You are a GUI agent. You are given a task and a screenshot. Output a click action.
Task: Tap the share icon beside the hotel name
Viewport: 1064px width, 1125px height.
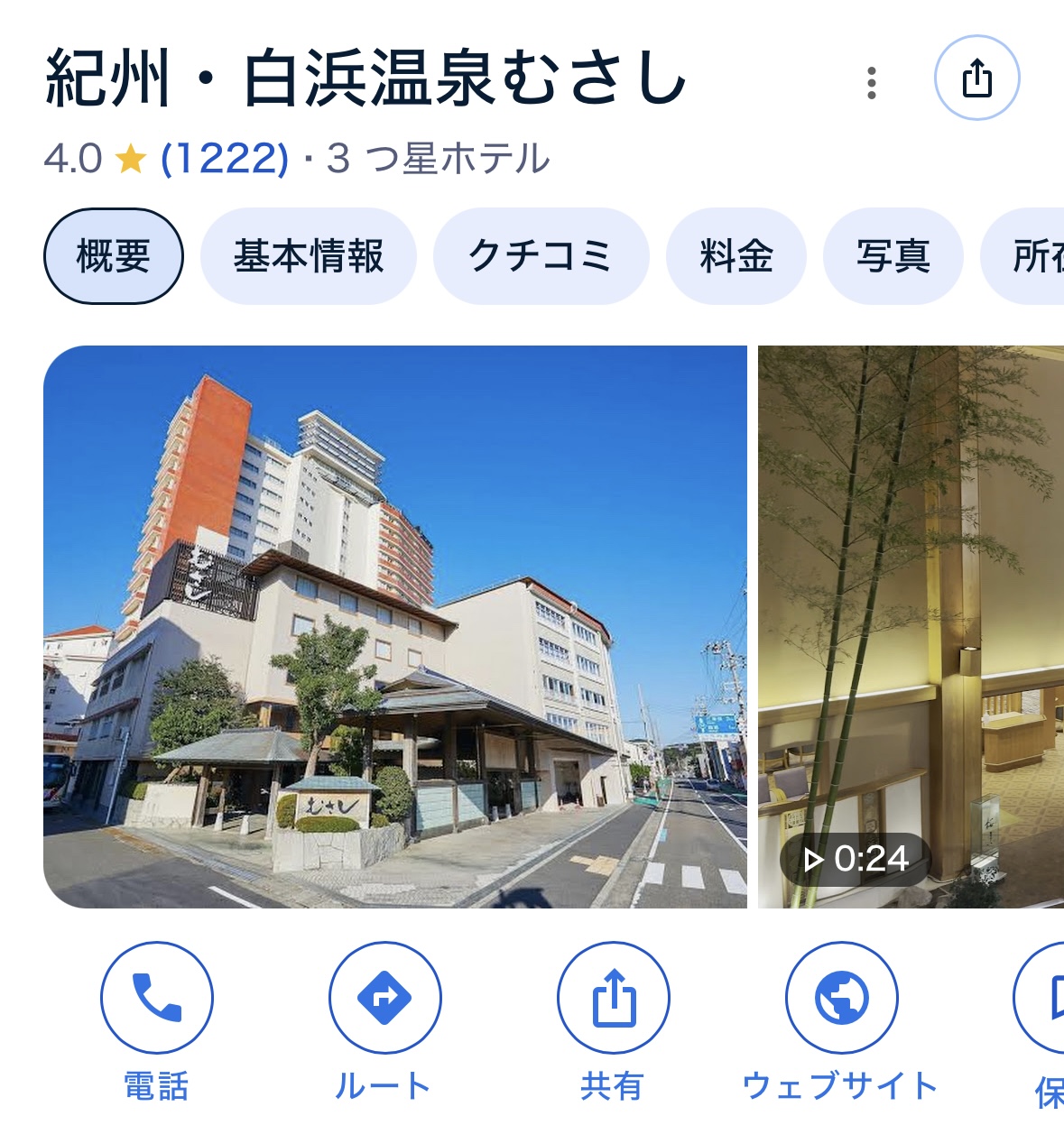point(976,78)
